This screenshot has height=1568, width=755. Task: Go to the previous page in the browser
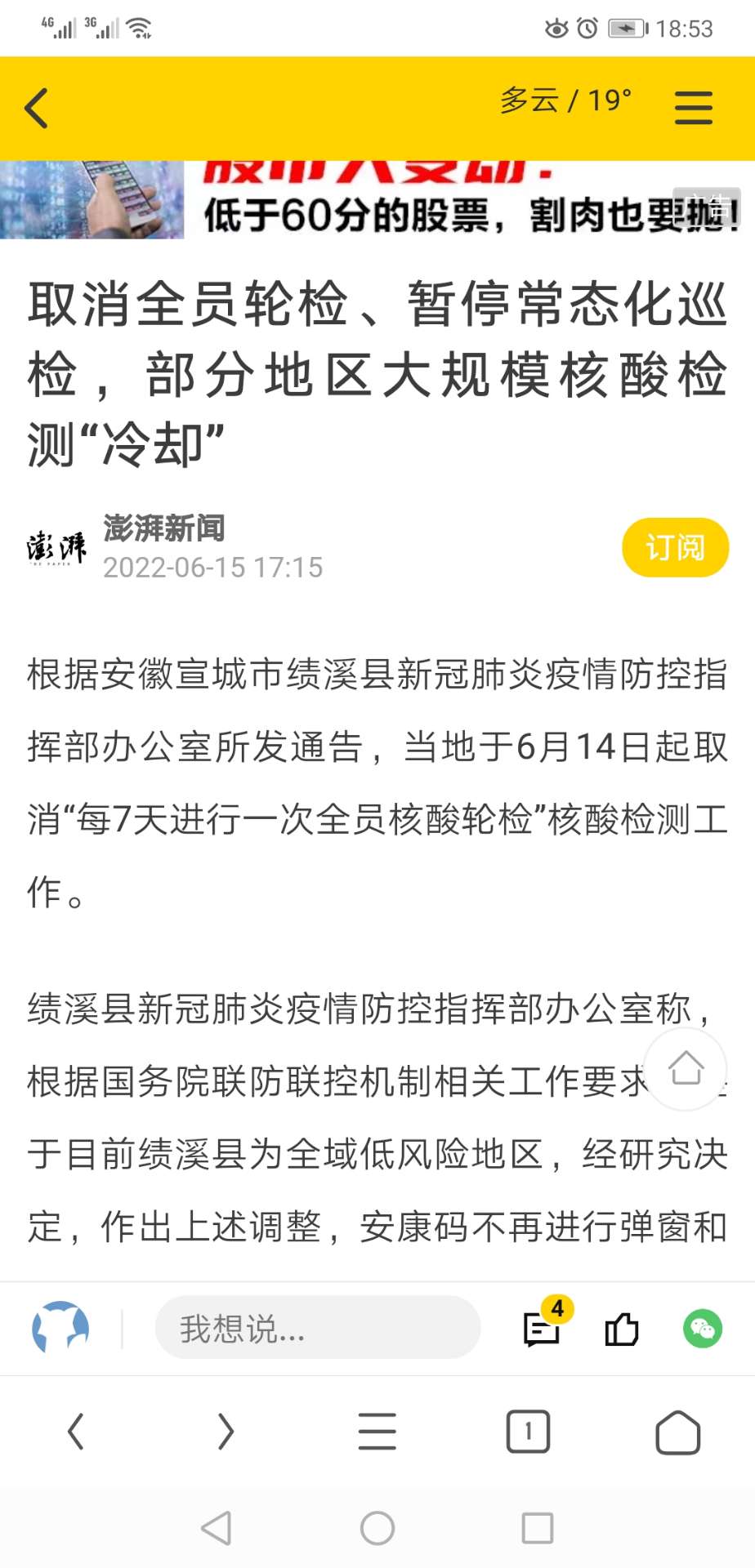click(76, 1432)
